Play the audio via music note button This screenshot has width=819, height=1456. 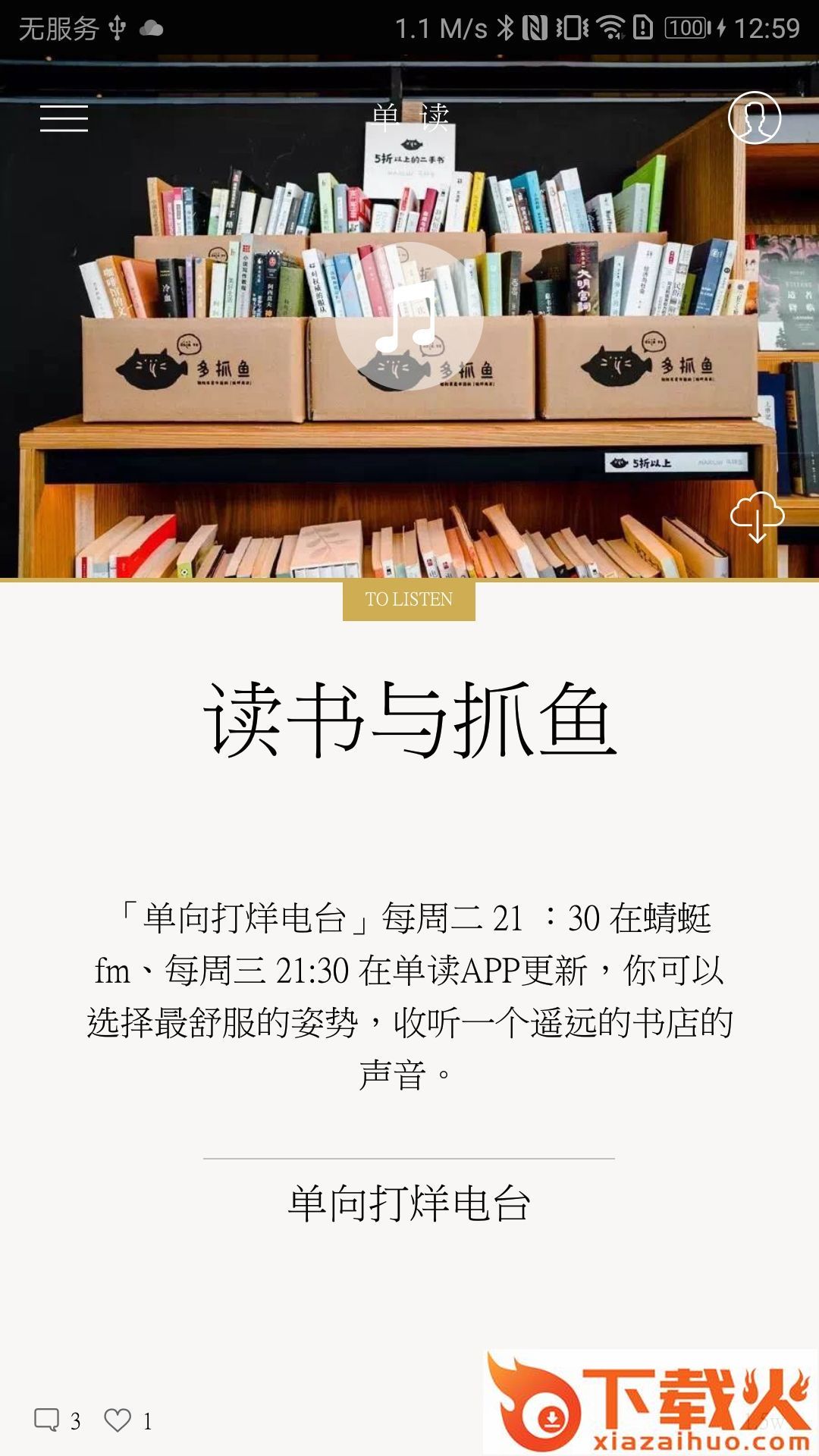click(x=409, y=316)
